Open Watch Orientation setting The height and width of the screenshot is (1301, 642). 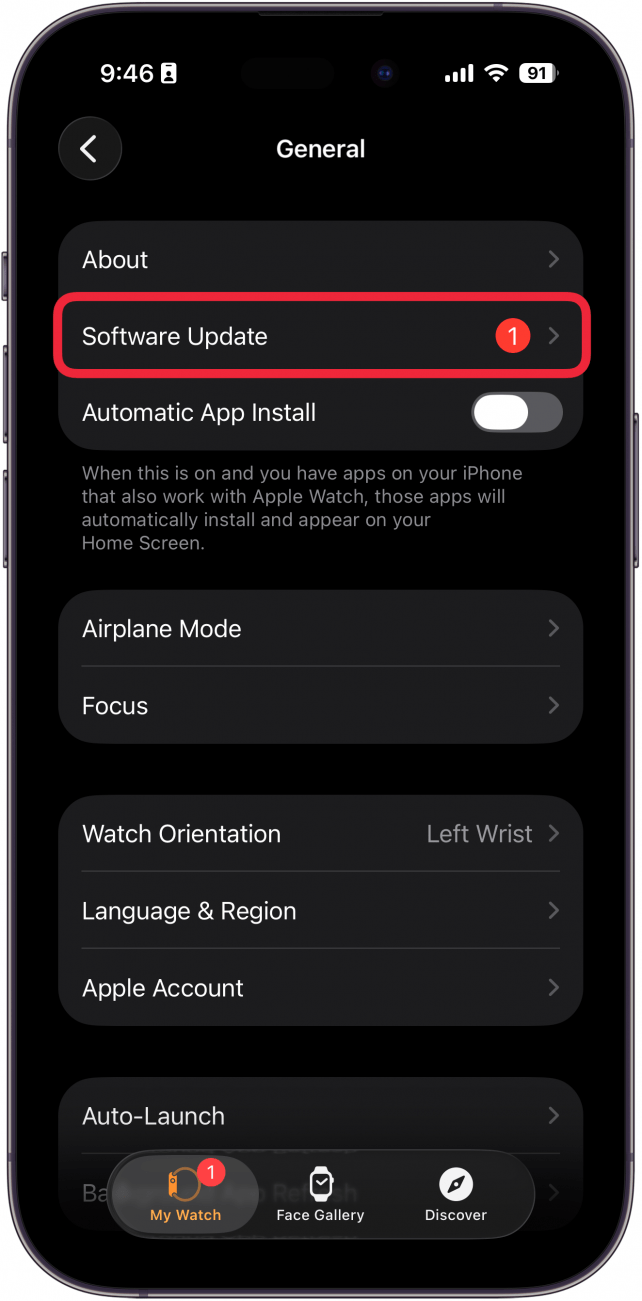pyautogui.click(x=320, y=834)
